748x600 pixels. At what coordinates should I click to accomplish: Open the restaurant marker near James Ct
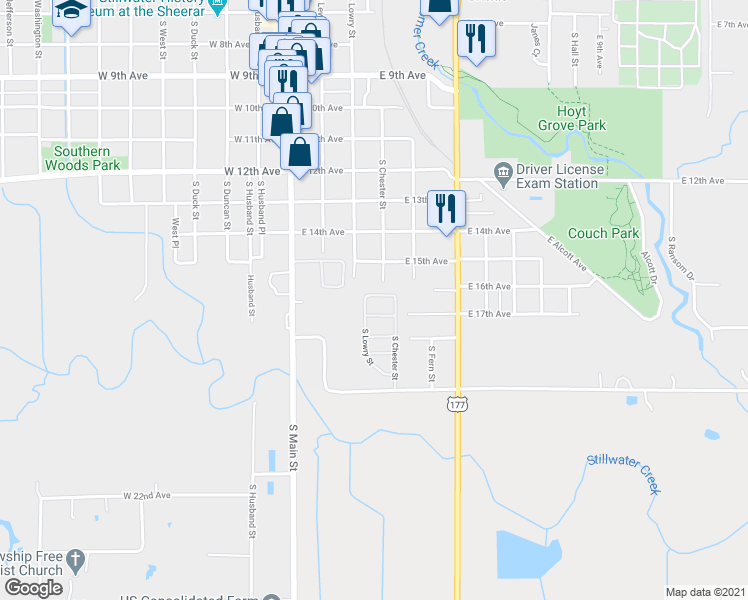[476, 40]
